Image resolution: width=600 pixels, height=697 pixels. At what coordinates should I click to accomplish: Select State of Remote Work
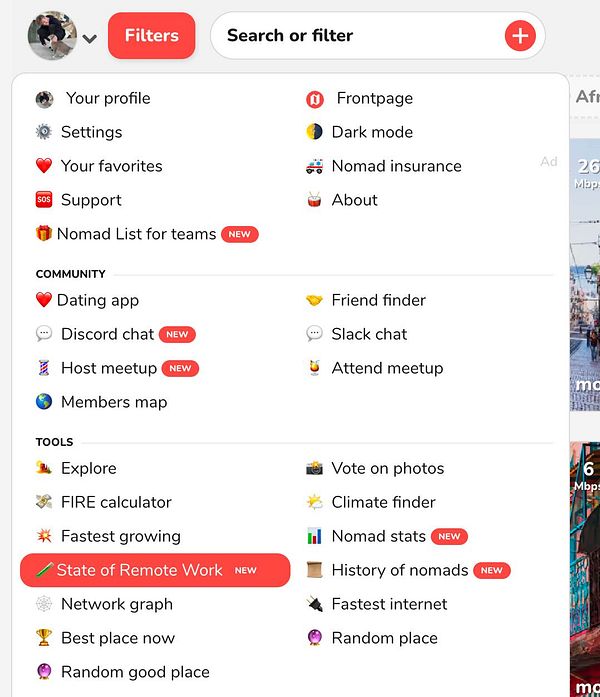pos(140,570)
